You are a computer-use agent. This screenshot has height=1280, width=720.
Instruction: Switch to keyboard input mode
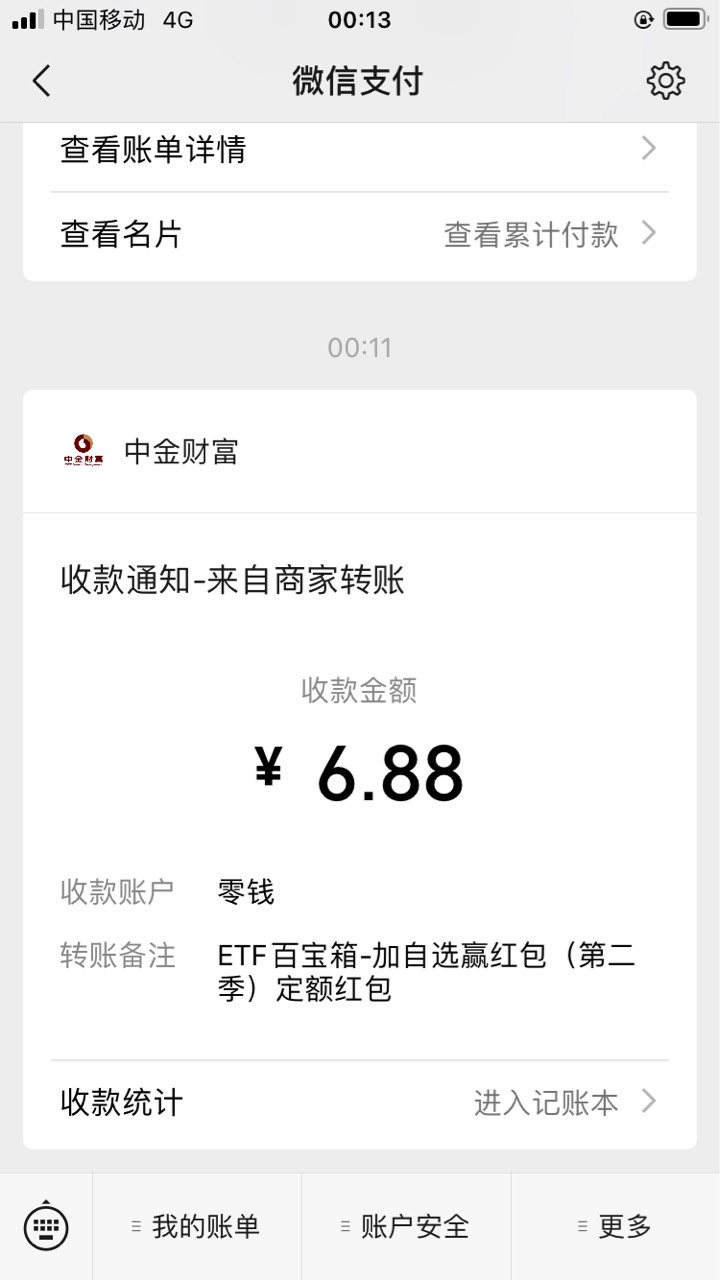pyautogui.click(x=46, y=1226)
